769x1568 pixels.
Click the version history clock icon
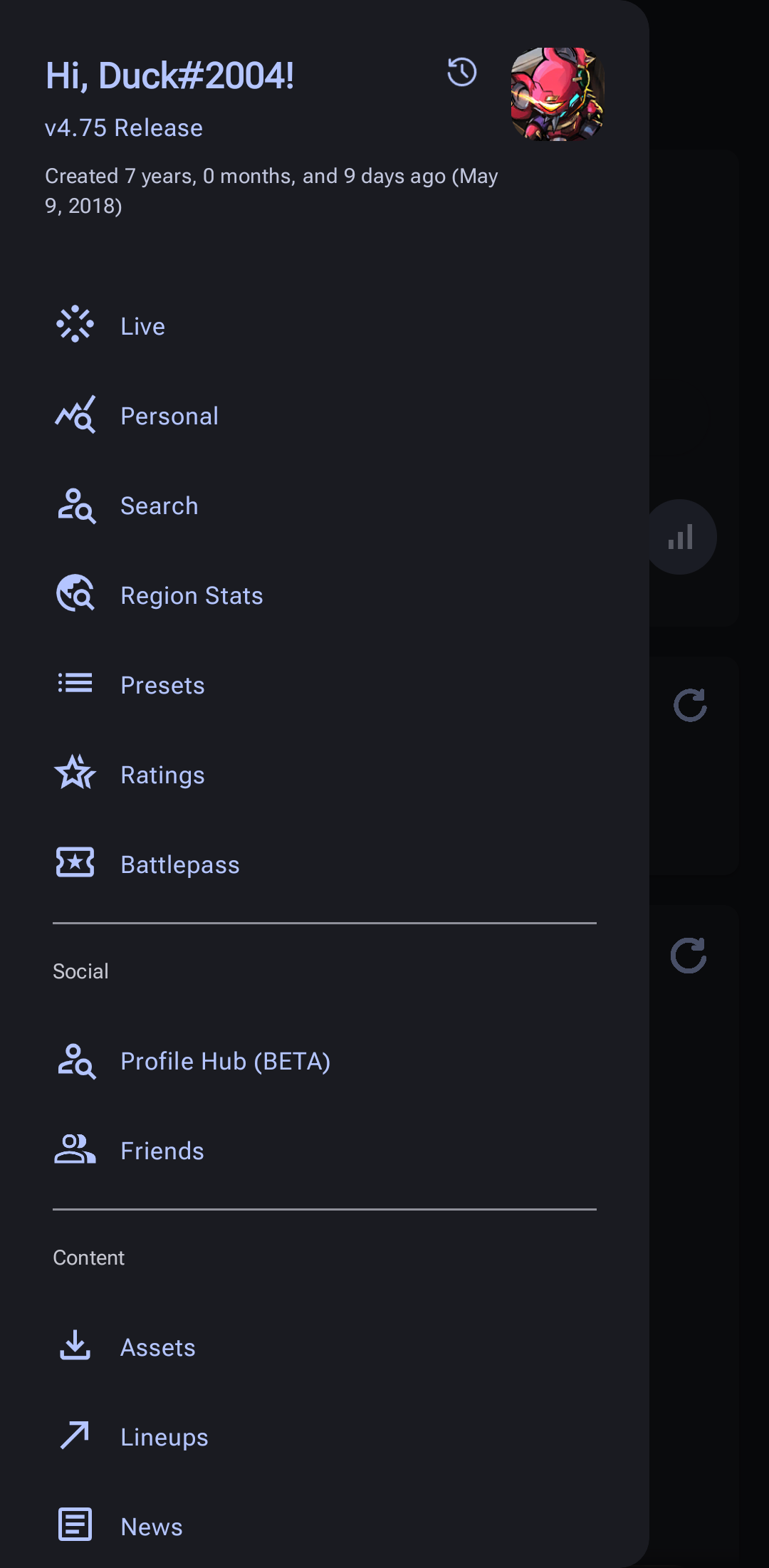460,72
